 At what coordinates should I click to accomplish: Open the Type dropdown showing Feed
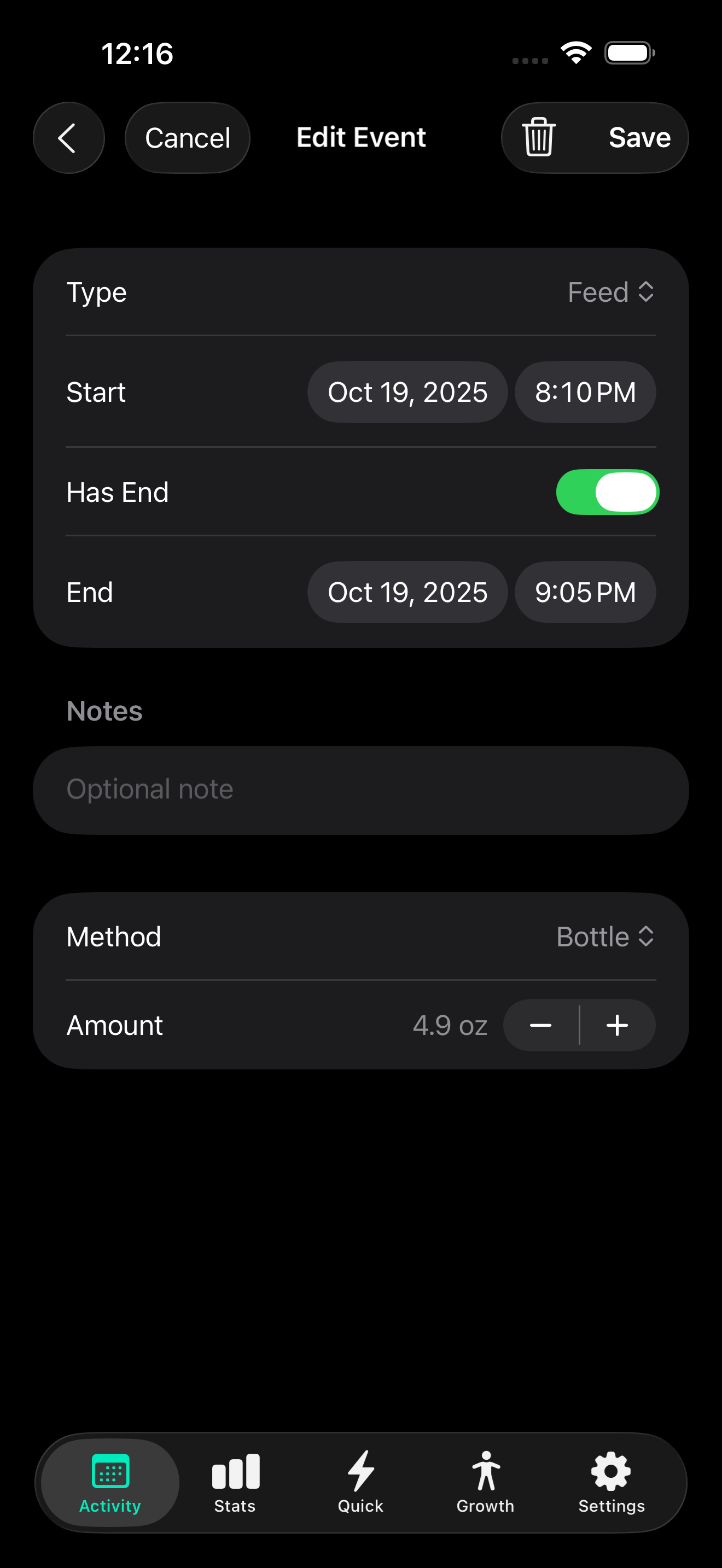pyautogui.click(x=610, y=292)
